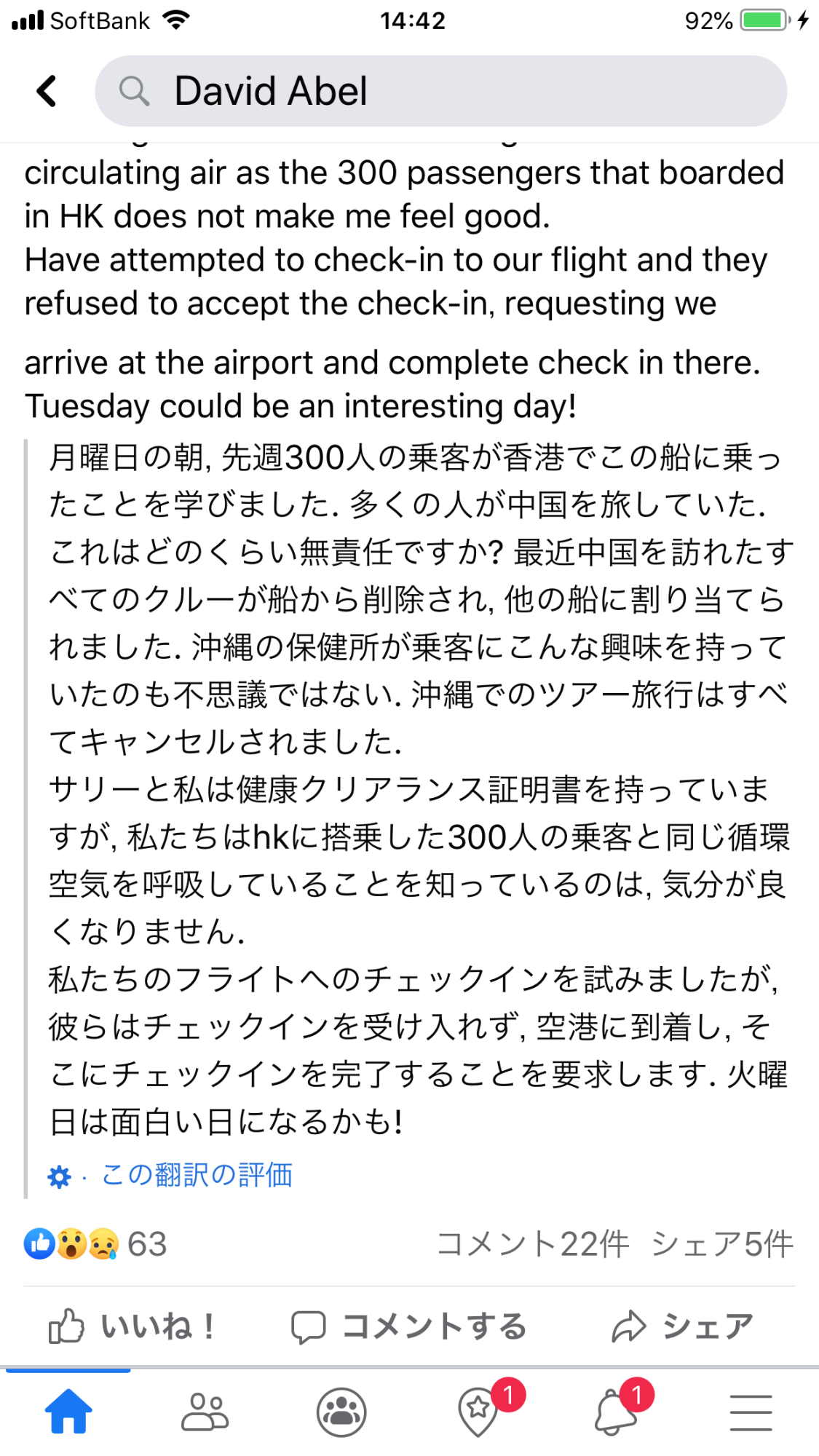The width and height of the screenshot is (819, 1456).
Task: Switch to the Home feed tab
Action: (68, 1412)
